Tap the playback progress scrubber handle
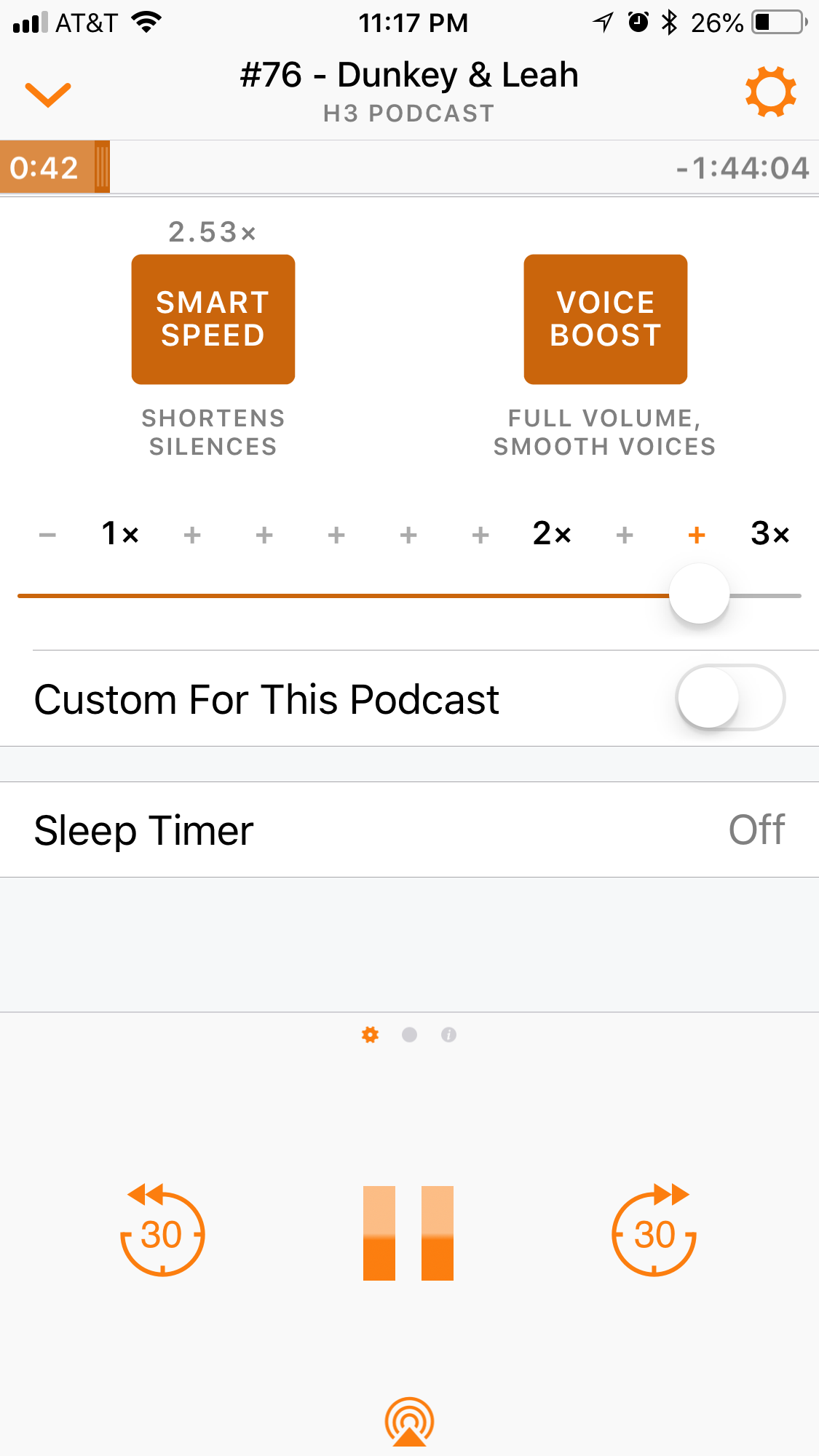This screenshot has width=819, height=1456. coord(102,167)
